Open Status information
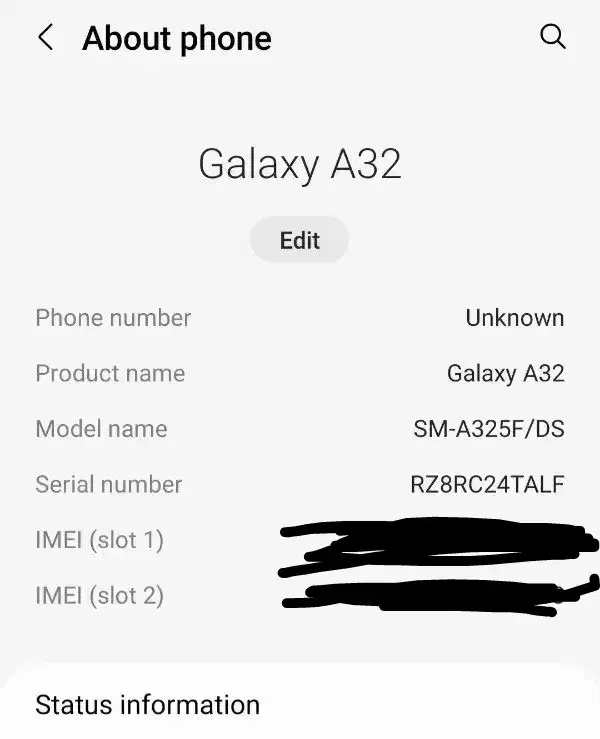The height and width of the screenshot is (739, 600). pyautogui.click(x=300, y=705)
